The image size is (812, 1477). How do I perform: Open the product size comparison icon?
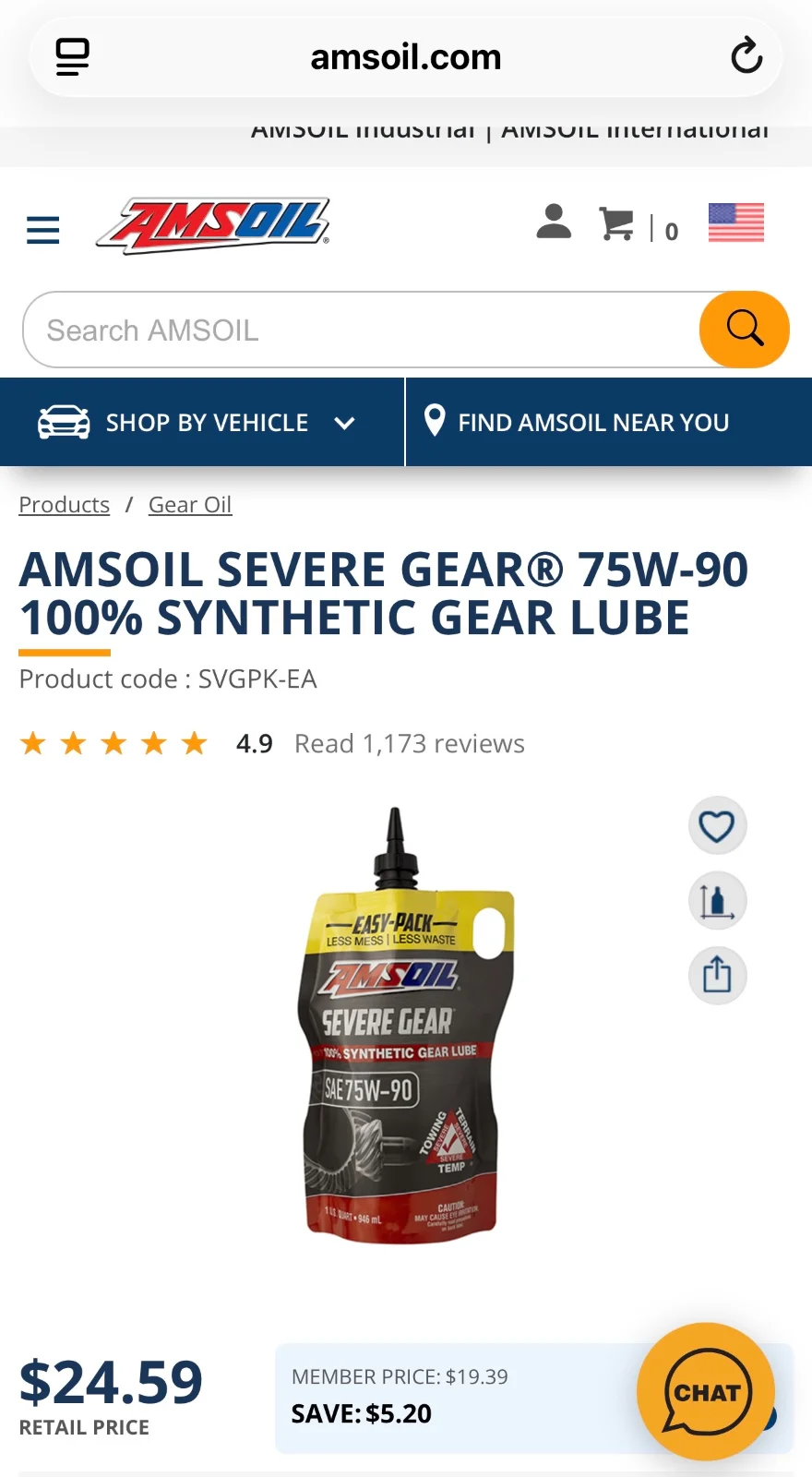717,900
